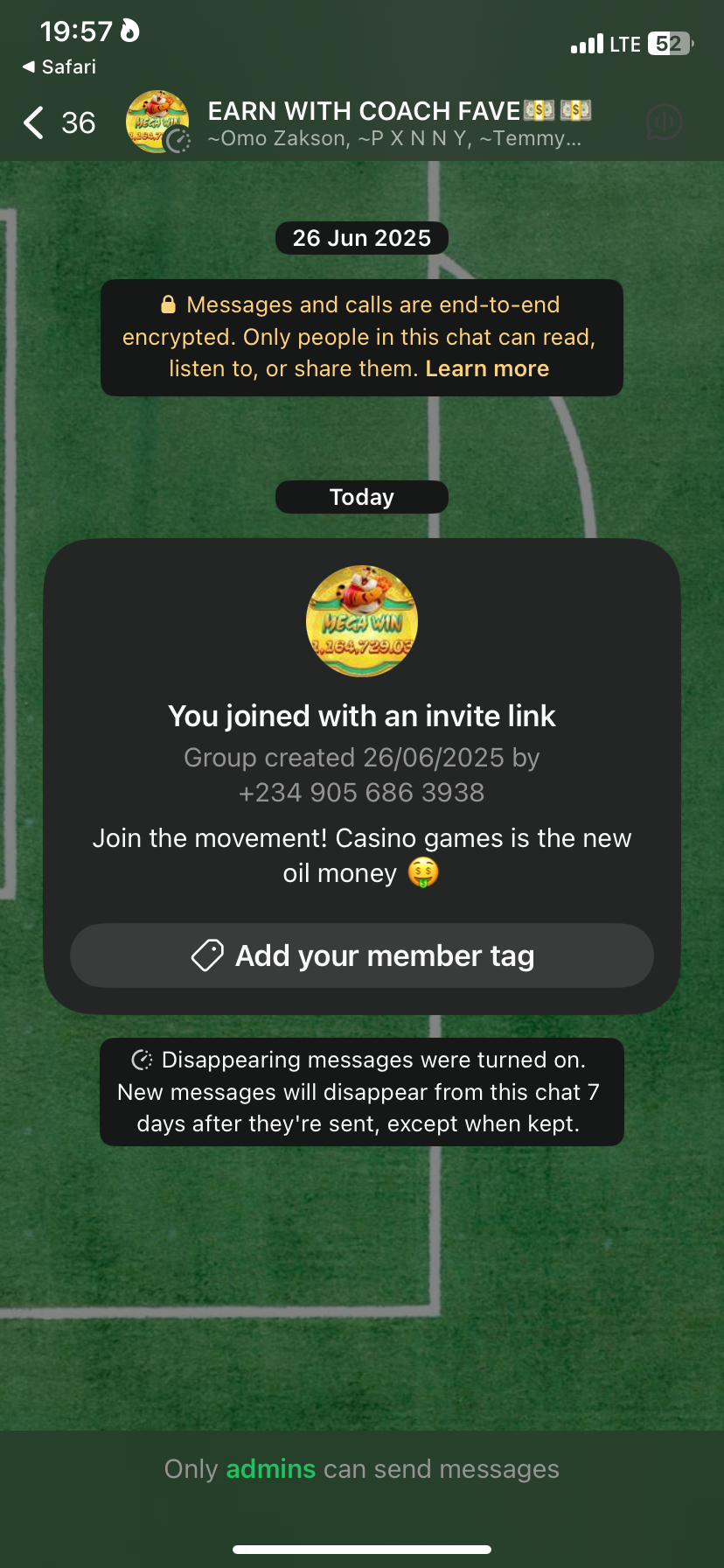724x1568 pixels.
Task: View the group's Mega Win profile photo
Action: coord(361,621)
